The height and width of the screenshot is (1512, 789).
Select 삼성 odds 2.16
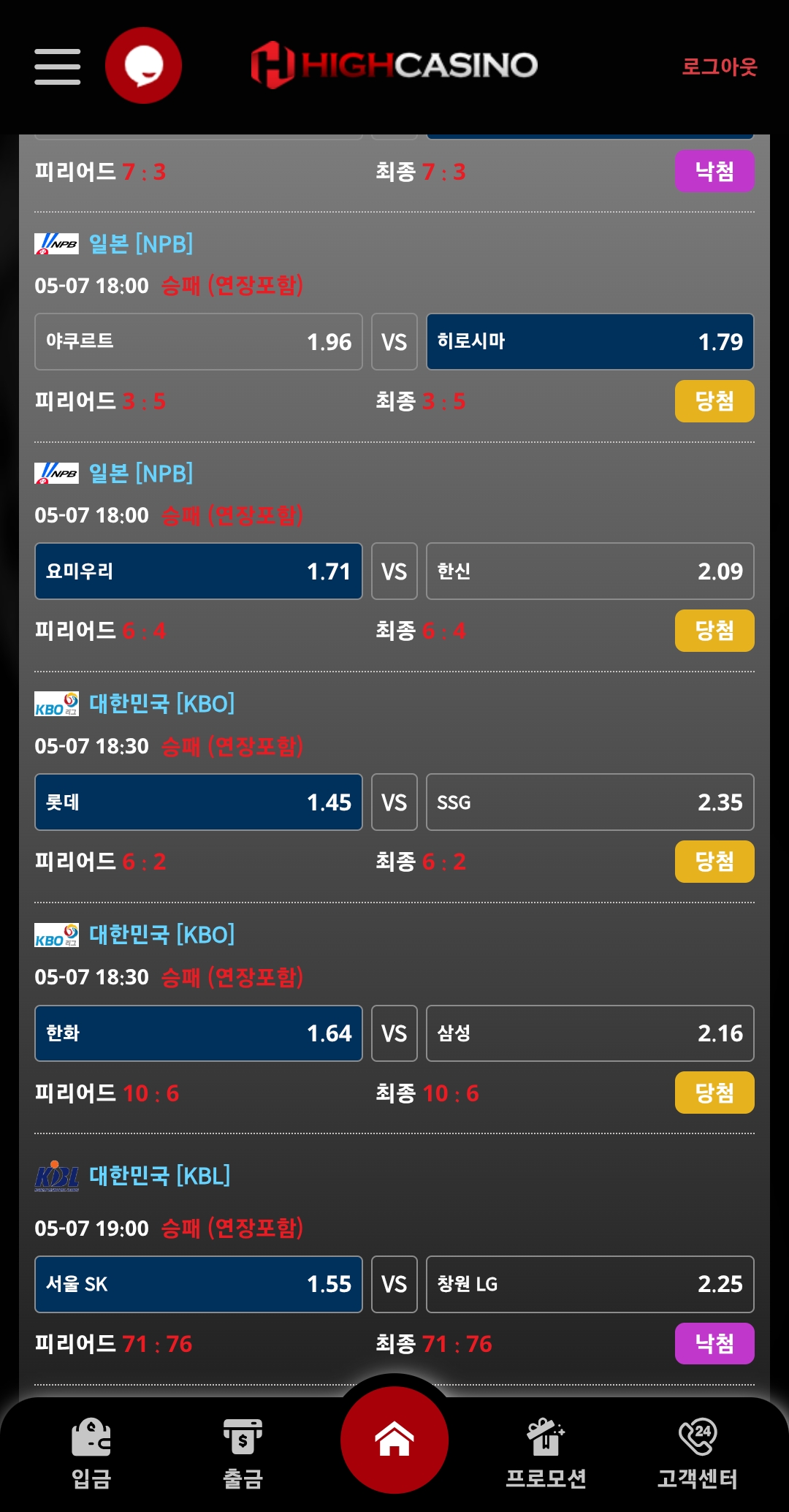click(x=590, y=1033)
